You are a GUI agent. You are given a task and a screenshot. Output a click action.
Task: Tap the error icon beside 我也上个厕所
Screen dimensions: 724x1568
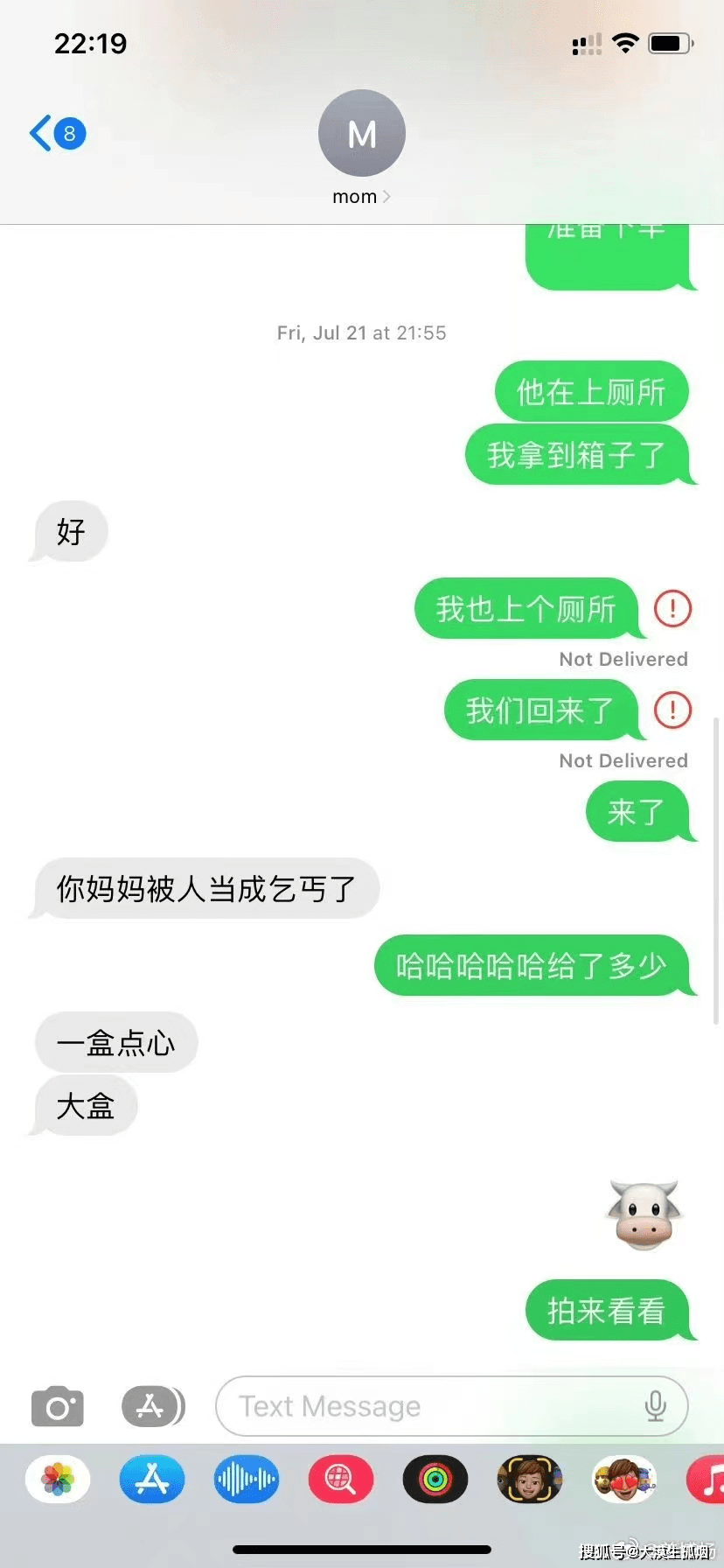tap(672, 608)
